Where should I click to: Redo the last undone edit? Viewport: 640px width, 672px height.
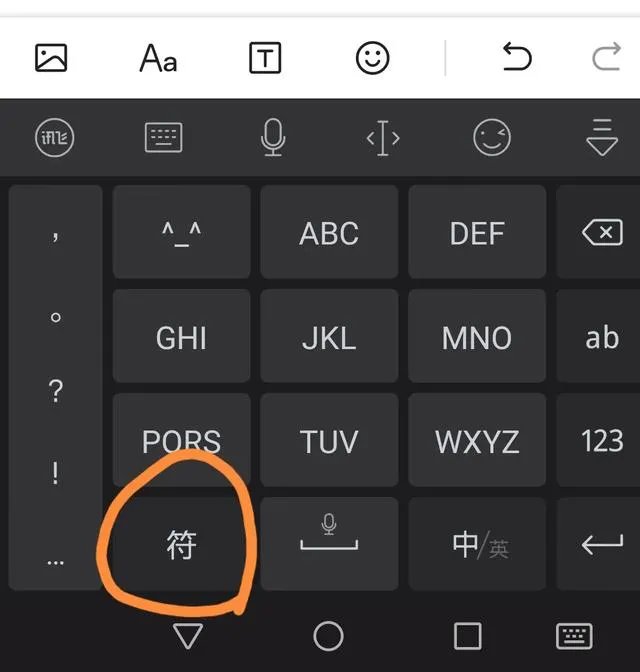(606, 58)
